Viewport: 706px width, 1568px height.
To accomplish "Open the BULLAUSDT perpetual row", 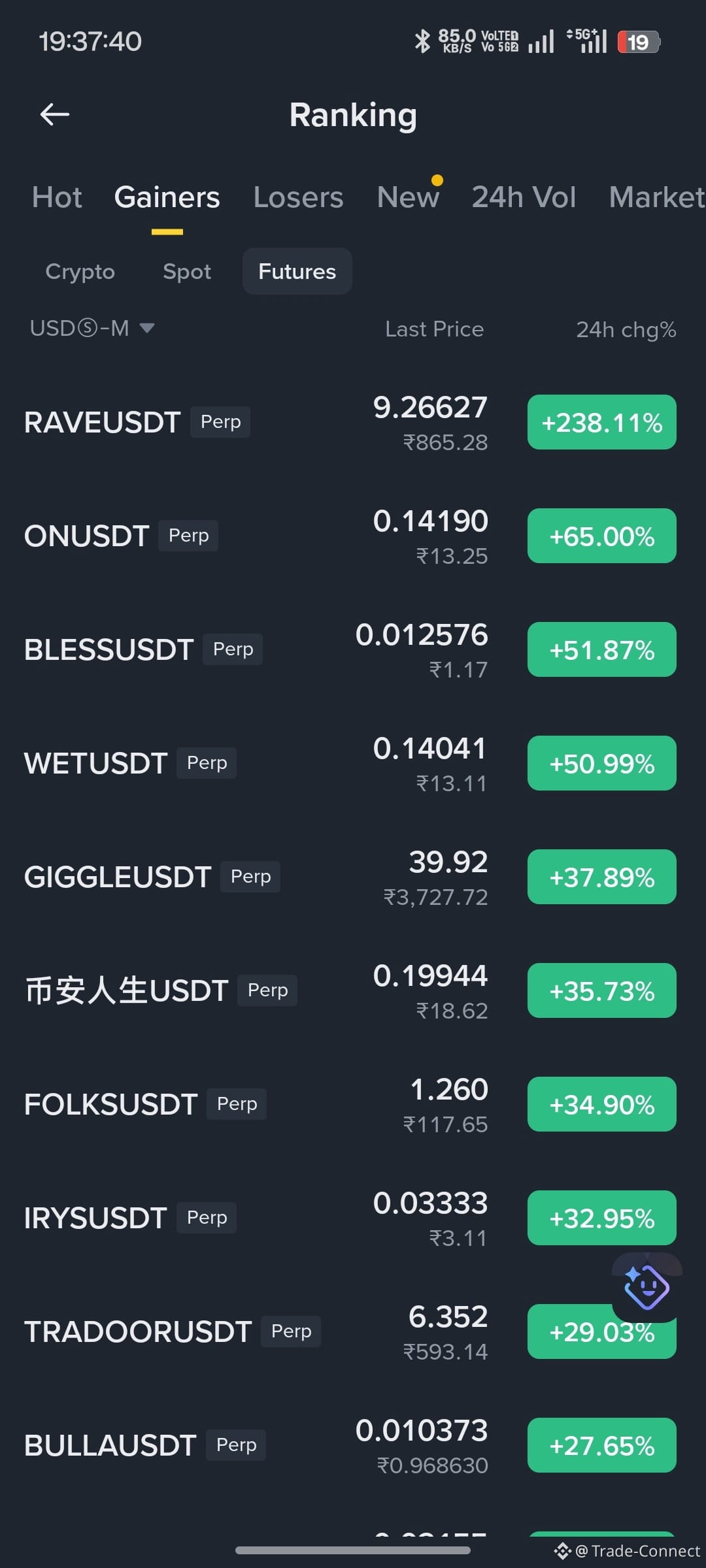I will pyautogui.click(x=353, y=1446).
